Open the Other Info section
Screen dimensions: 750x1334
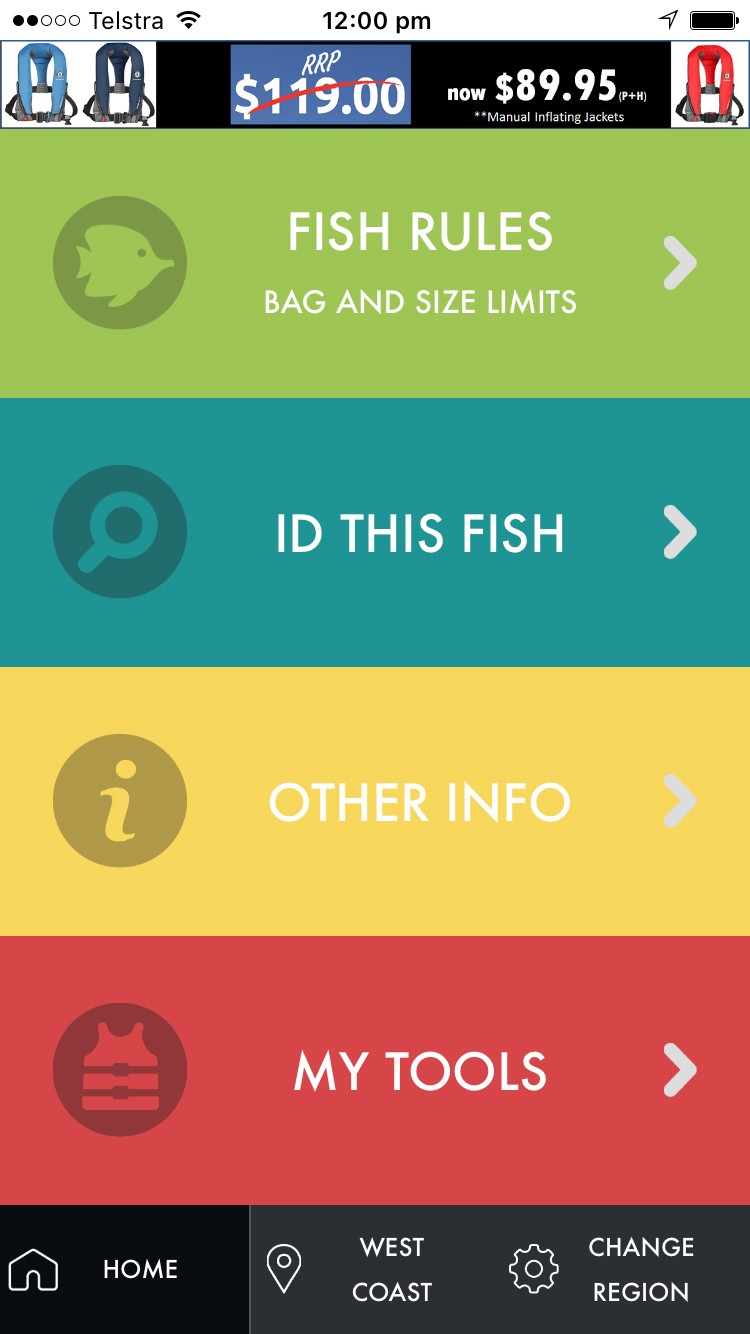tap(375, 801)
